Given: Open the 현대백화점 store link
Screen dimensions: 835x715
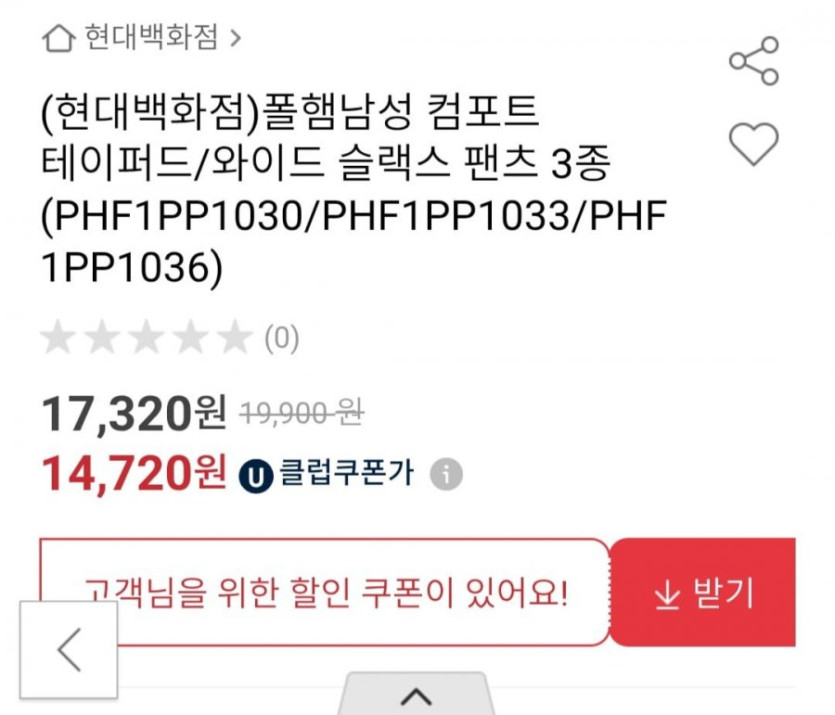Looking at the screenshot, I should point(143,39).
